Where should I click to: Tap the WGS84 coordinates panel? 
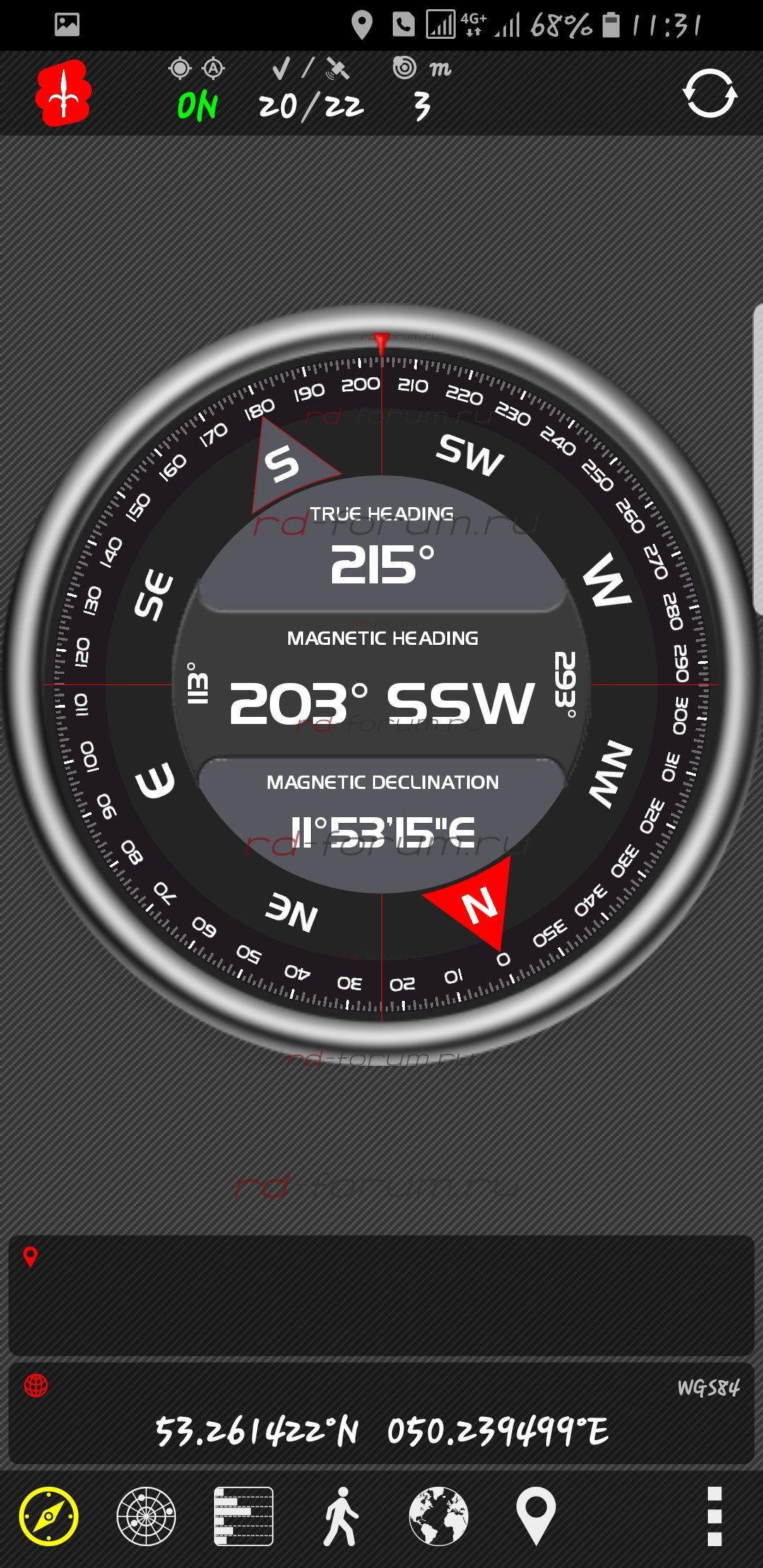tap(381, 1414)
